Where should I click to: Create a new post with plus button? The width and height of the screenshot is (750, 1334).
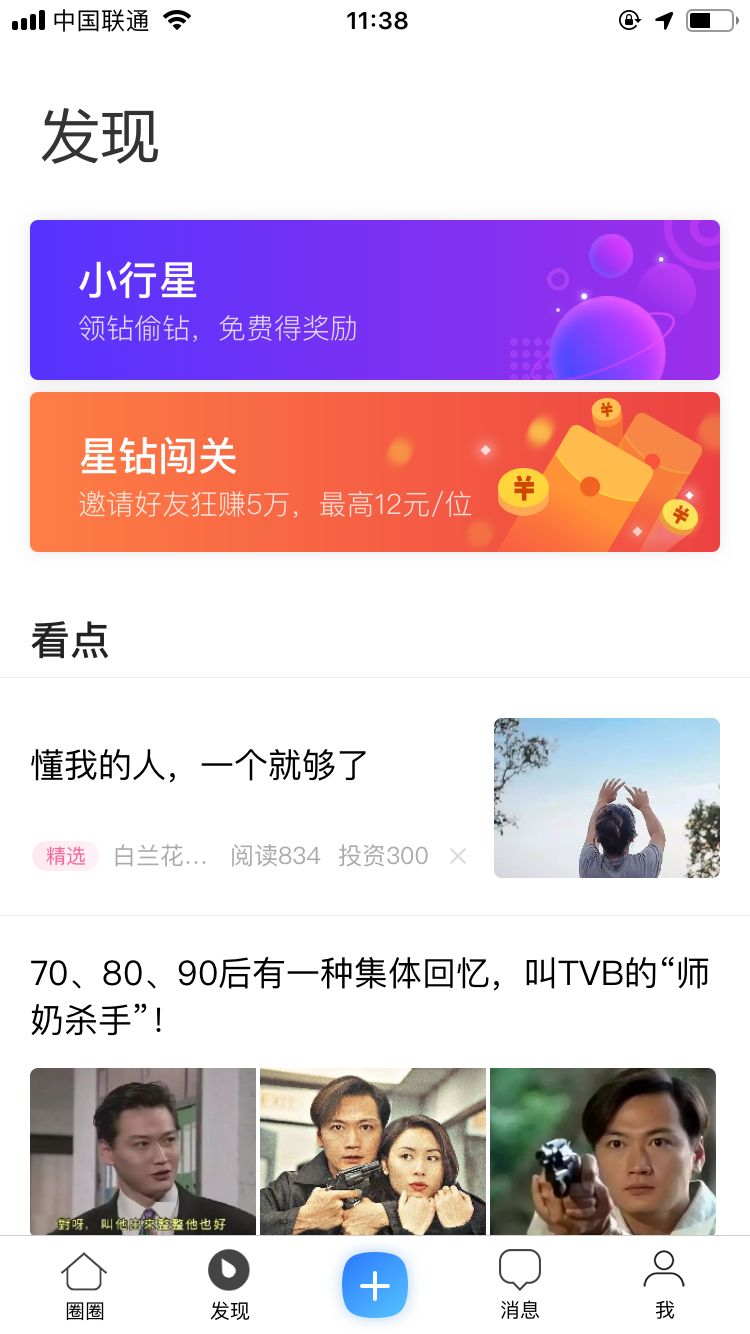coord(375,1285)
